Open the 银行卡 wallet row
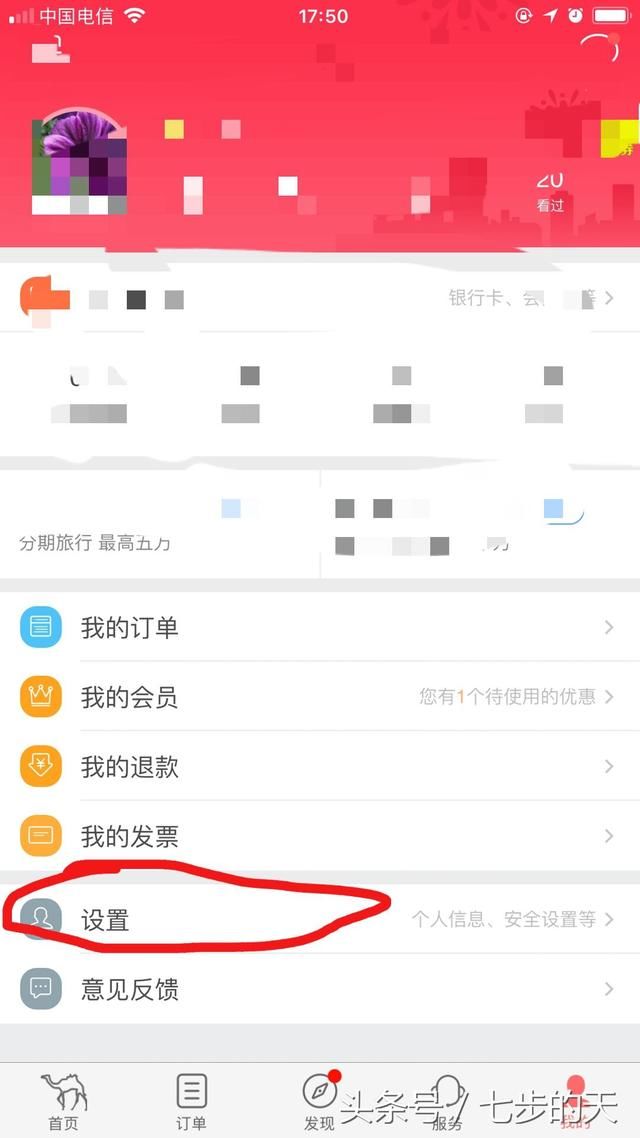Image resolution: width=640 pixels, height=1138 pixels. (320, 298)
